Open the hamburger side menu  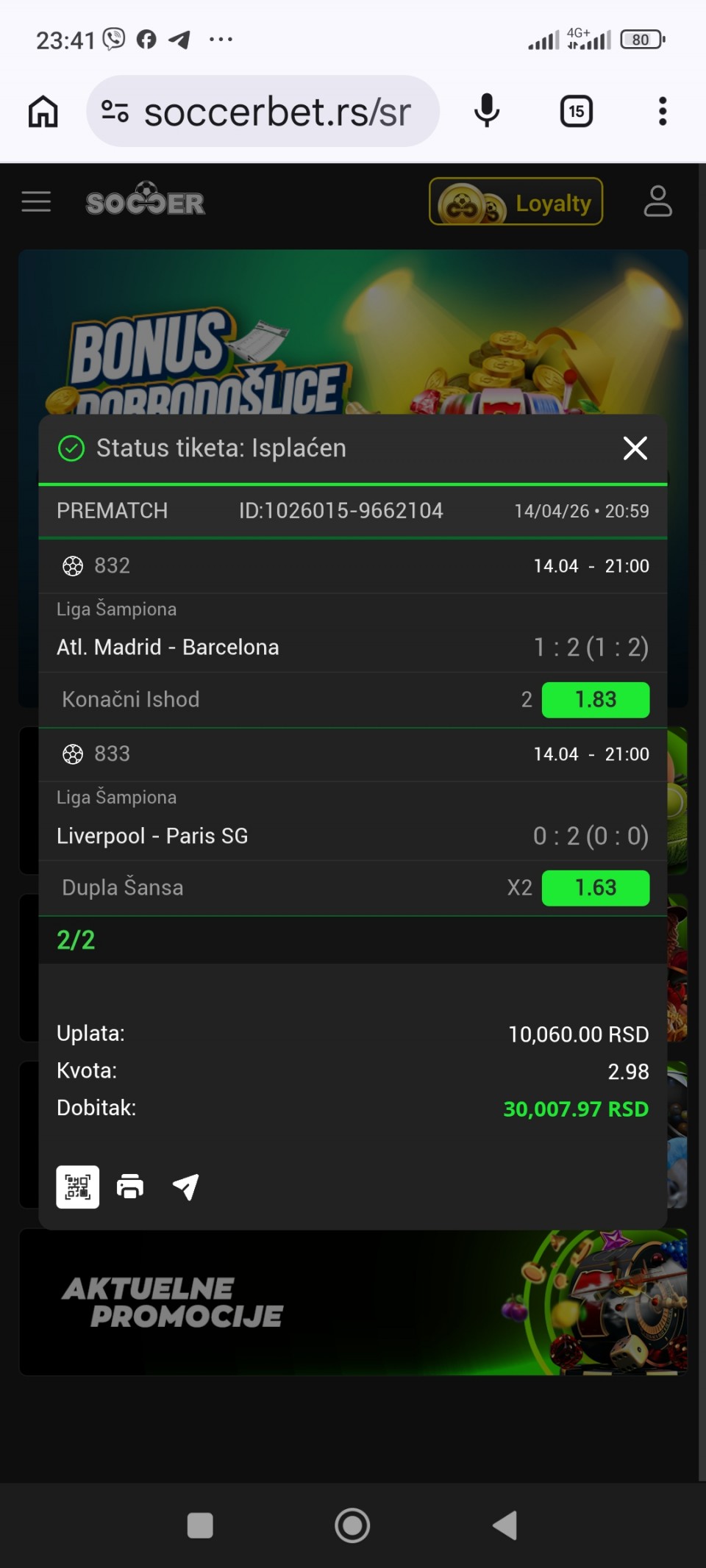(x=36, y=201)
